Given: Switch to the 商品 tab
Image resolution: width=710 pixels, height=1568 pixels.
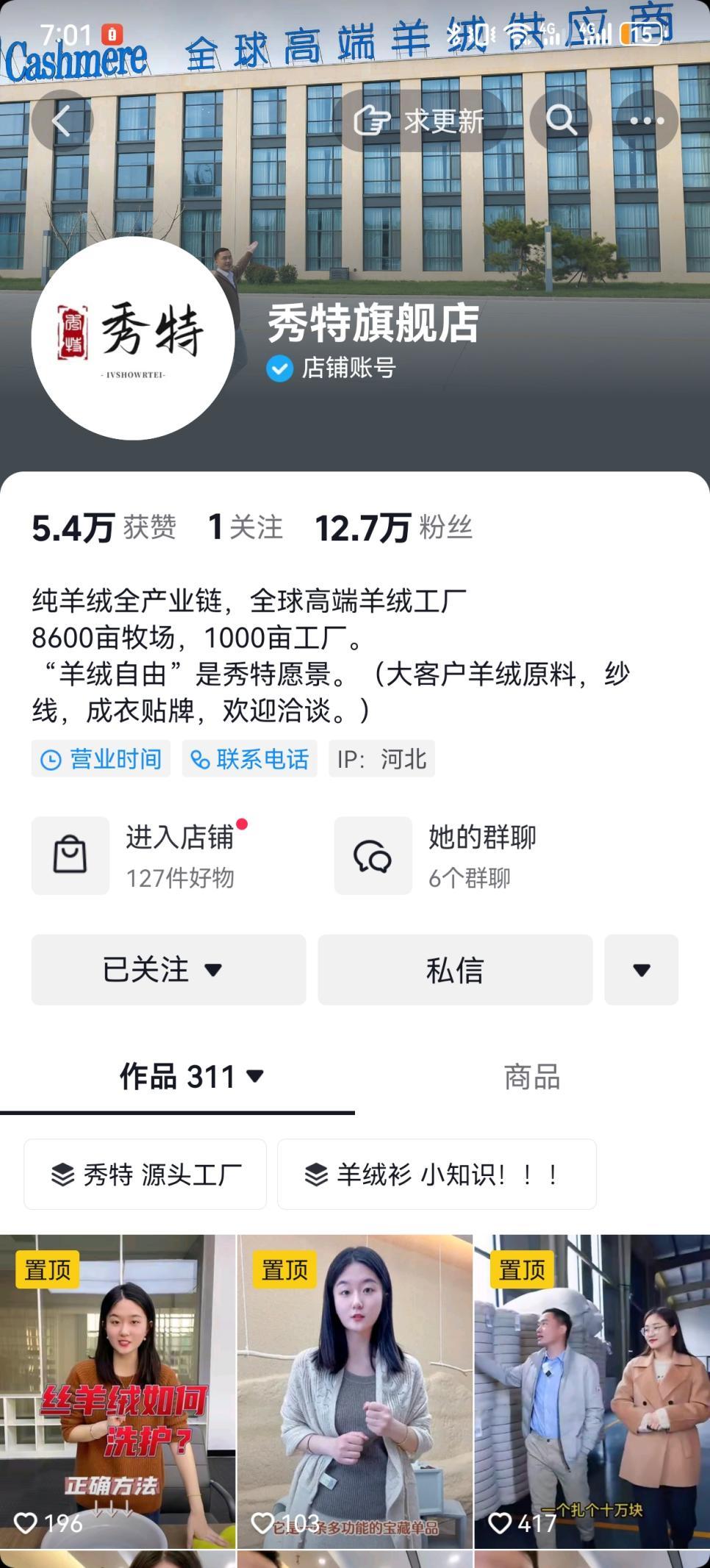Looking at the screenshot, I should (x=531, y=1077).
